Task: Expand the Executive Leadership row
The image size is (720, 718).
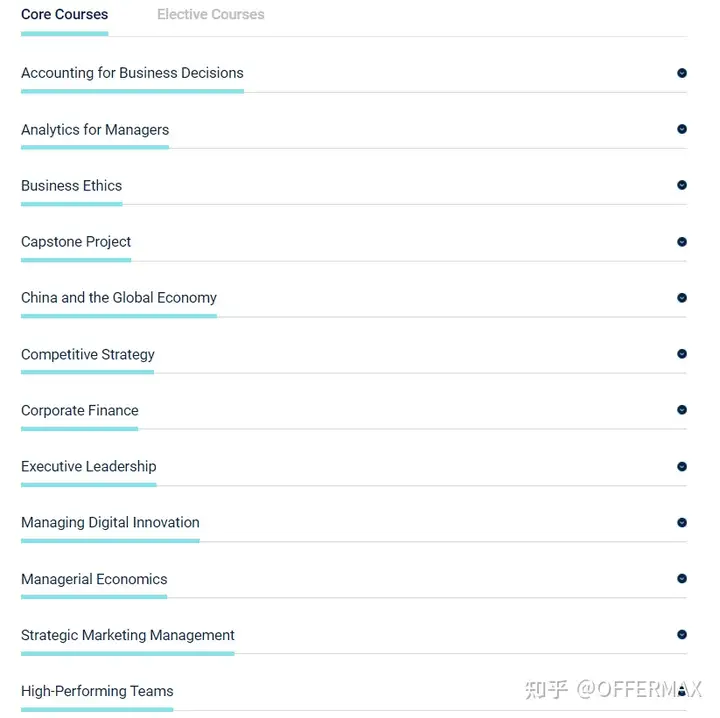Action: click(682, 467)
